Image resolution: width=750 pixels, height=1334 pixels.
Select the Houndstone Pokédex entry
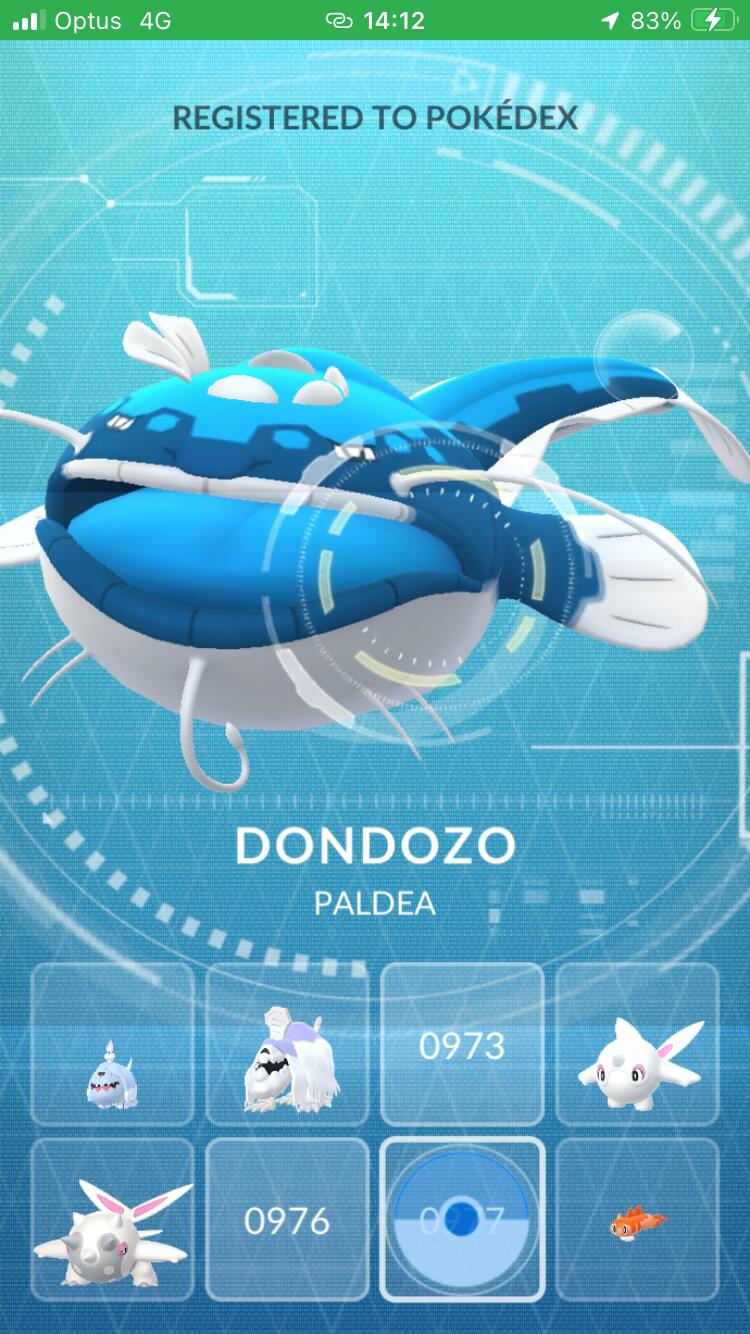tap(287, 1045)
